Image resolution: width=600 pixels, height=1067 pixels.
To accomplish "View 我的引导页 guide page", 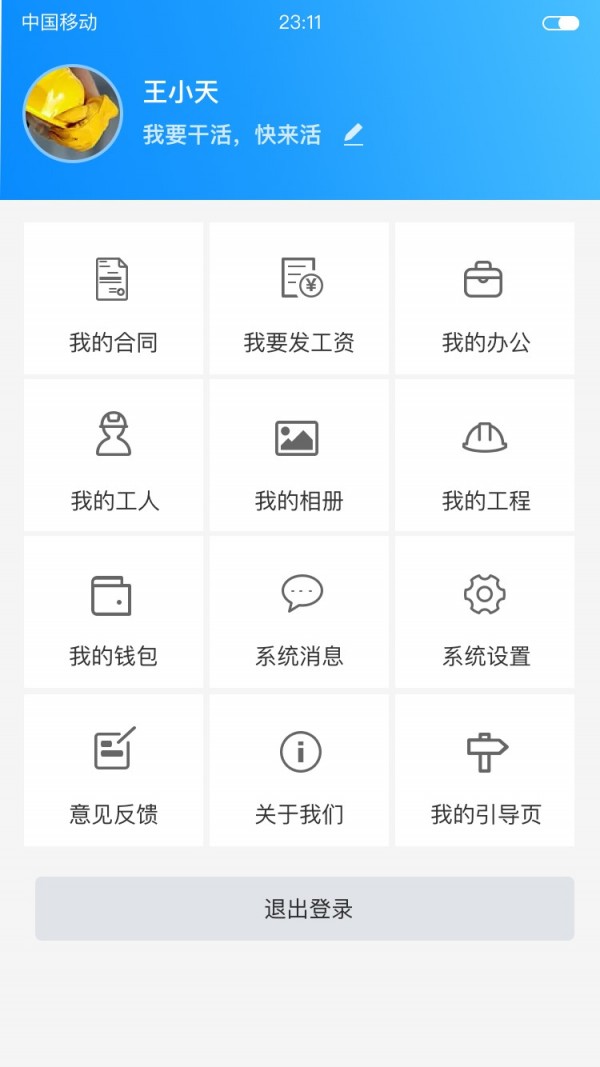I will (485, 770).
